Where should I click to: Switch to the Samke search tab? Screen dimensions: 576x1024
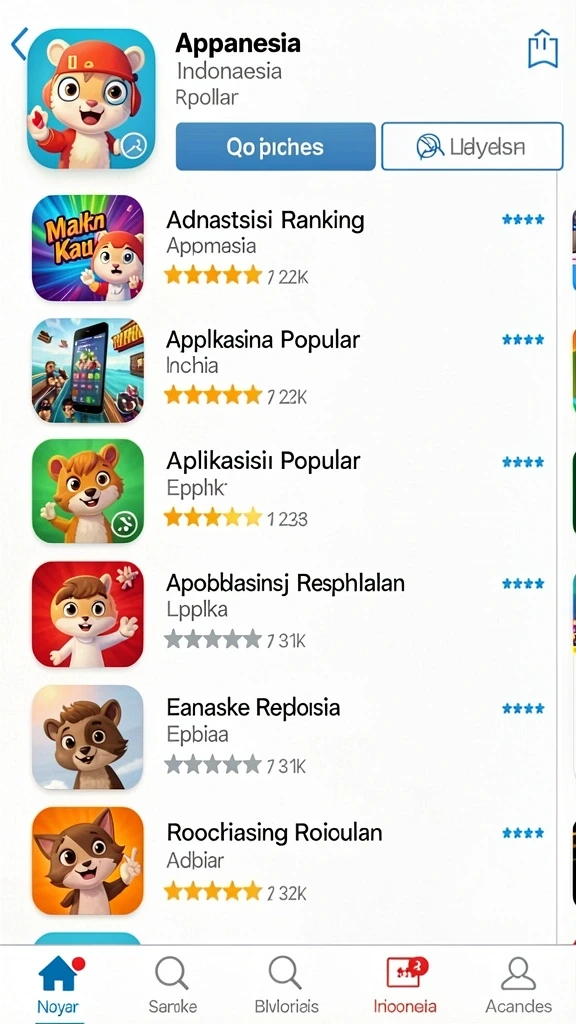pyautogui.click(x=172, y=985)
